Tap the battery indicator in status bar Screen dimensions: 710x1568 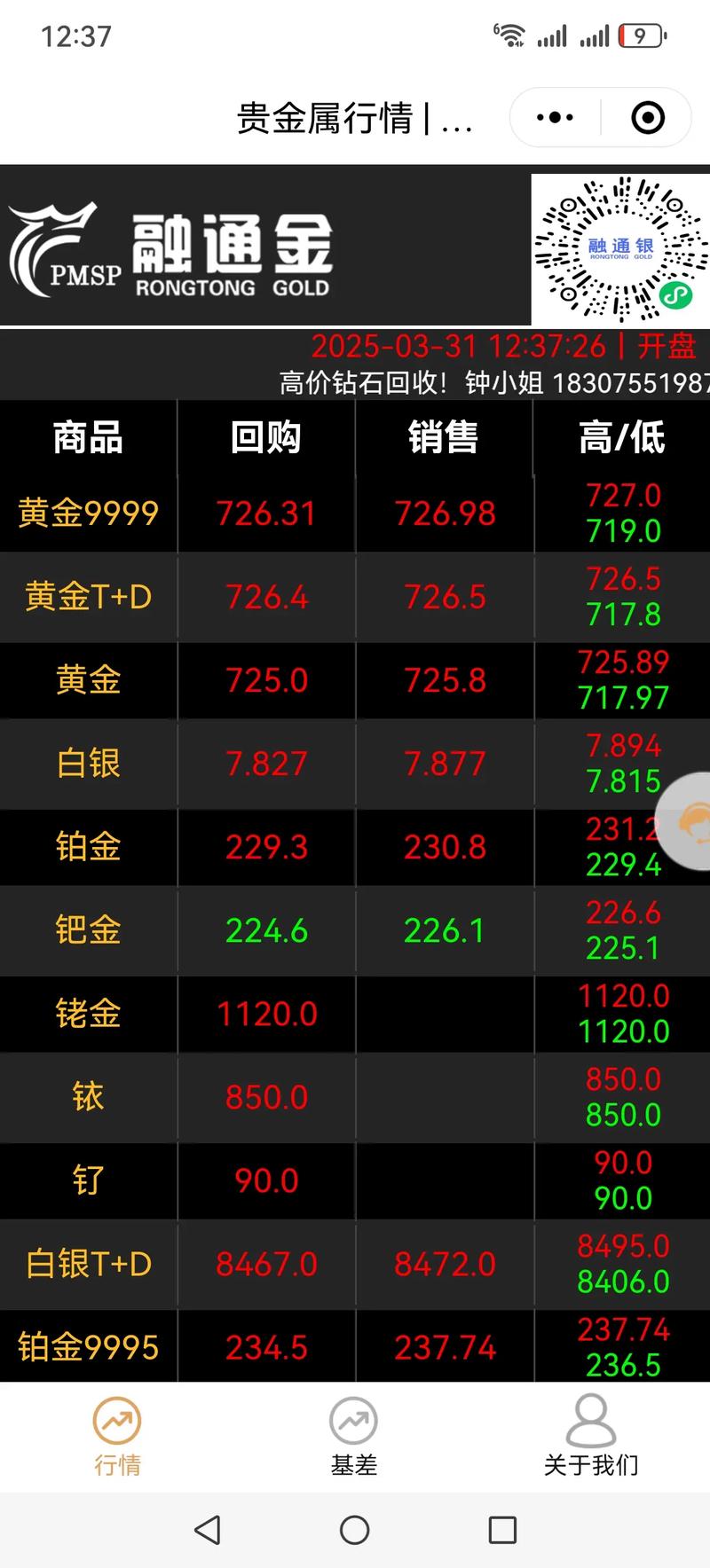click(x=641, y=35)
